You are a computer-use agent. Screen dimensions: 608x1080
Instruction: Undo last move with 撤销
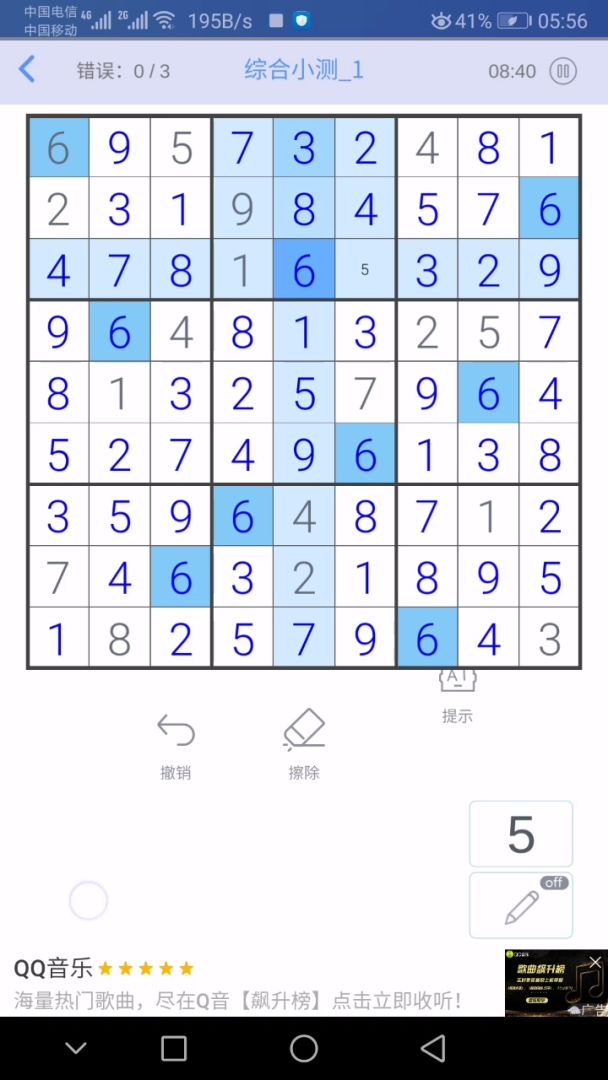tap(175, 745)
